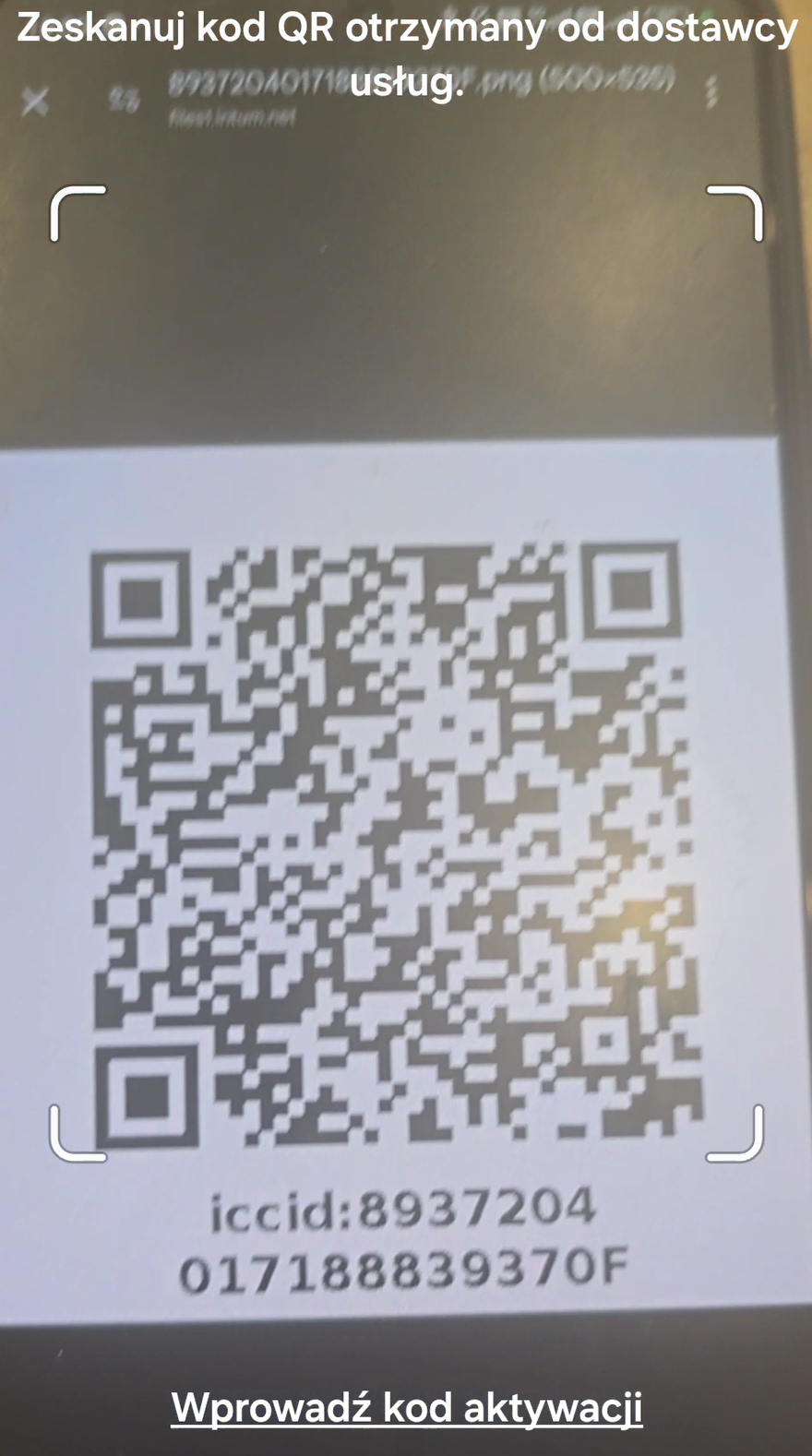The width and height of the screenshot is (812, 1456).
Task: Tap the 'Wprowadź kod aktywacji' link
Action: 406,1408
